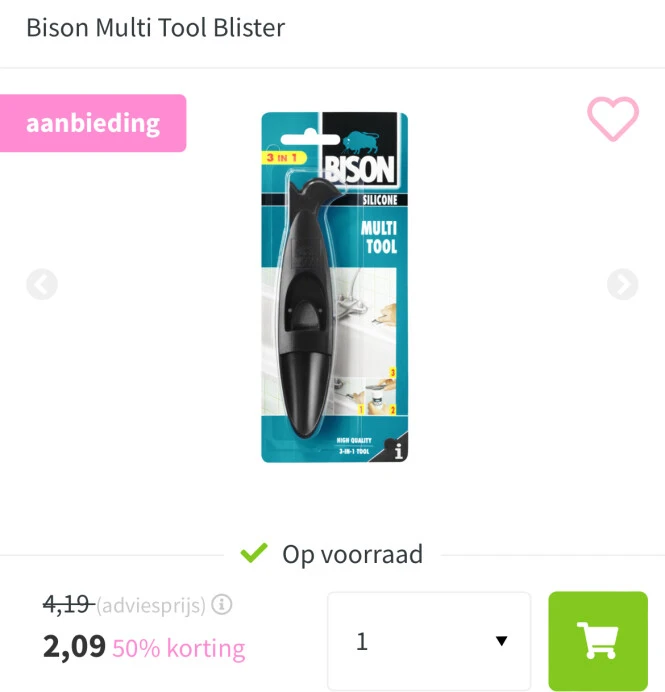Open the Bison Multi Tool product image
665x692 pixels.
[x=334, y=288]
